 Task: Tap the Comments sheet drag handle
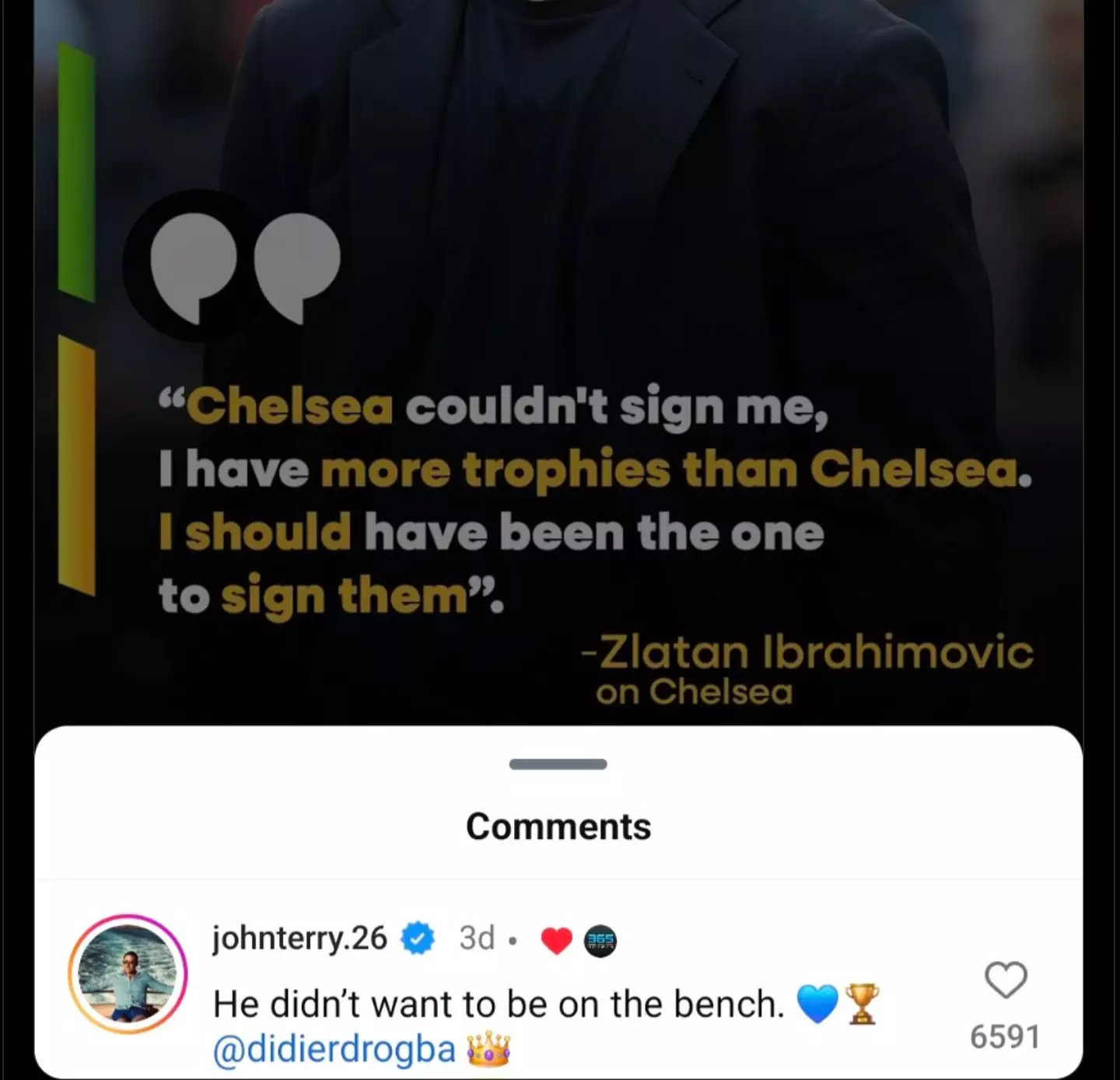[558, 764]
